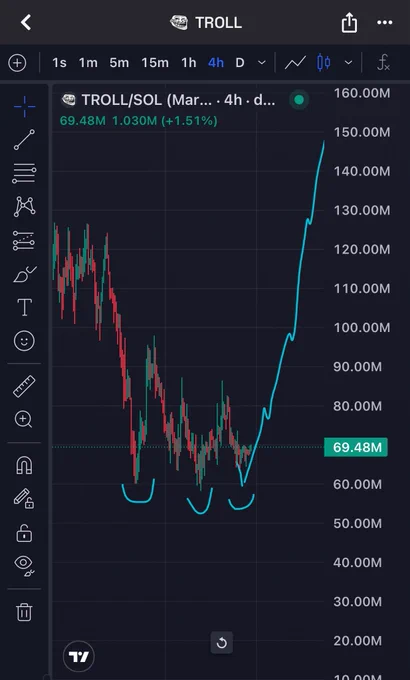Activate the zoom-in magnifier tool
410x680 pixels.
coord(23,419)
